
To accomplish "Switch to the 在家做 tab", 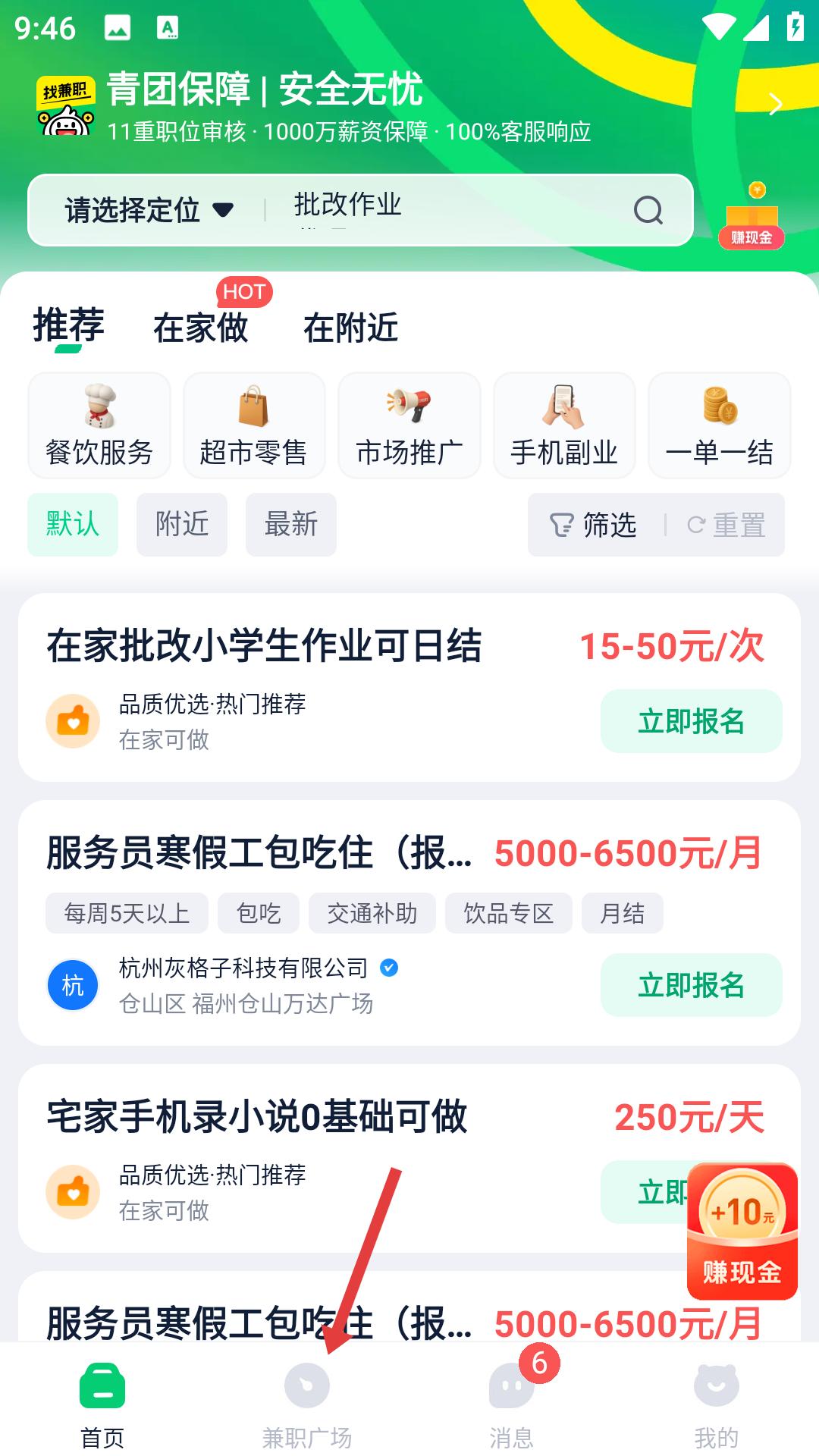I will point(201,328).
